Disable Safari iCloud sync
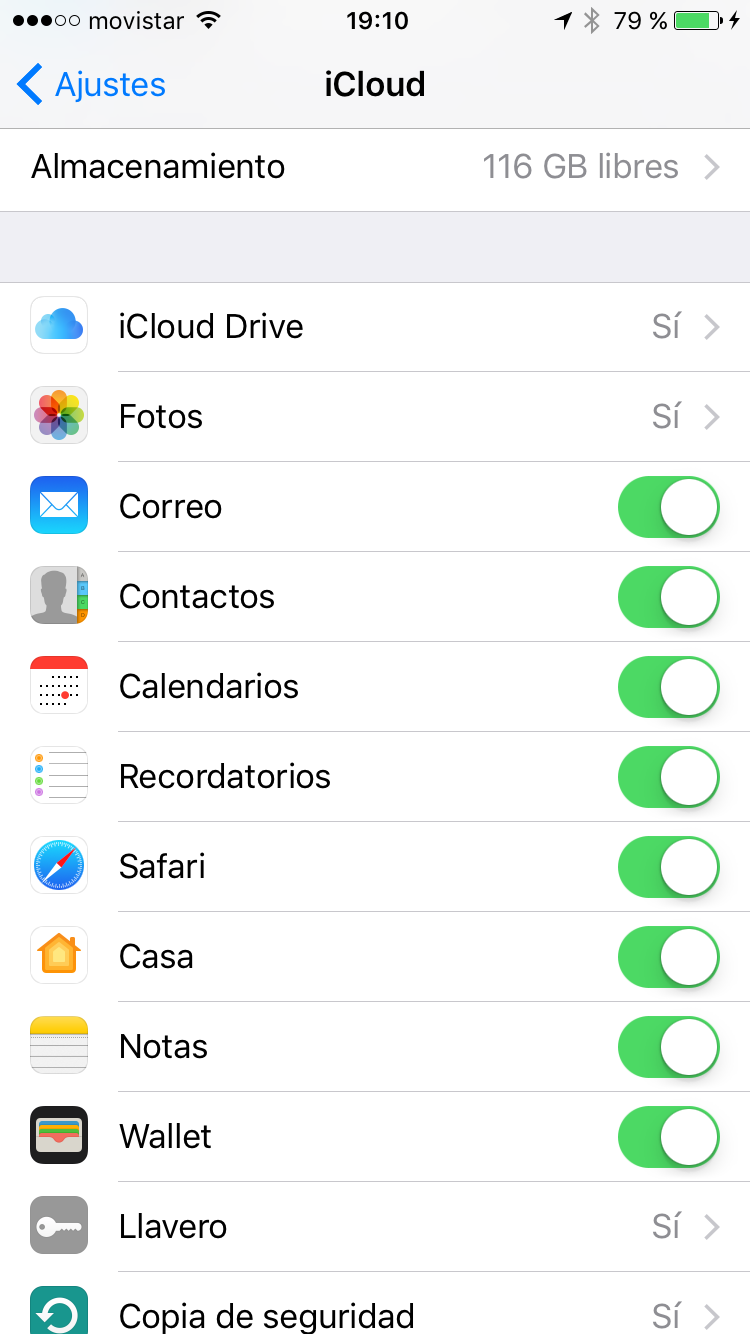The width and height of the screenshot is (750, 1334). [x=668, y=867]
